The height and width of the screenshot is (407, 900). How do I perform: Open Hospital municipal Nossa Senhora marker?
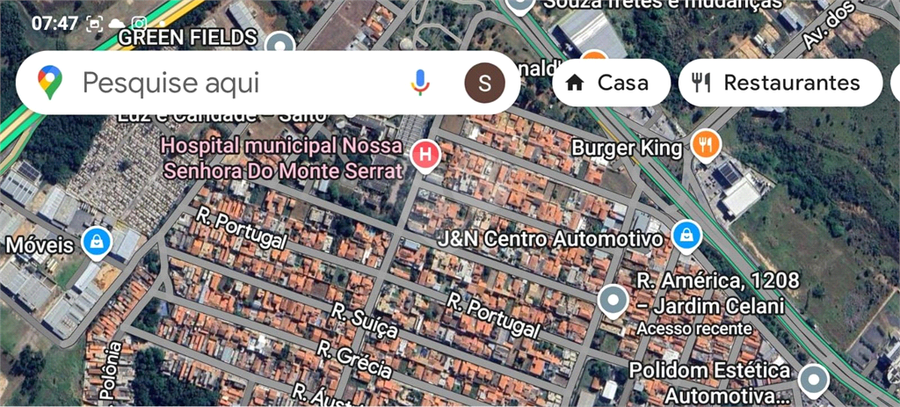[x=426, y=155]
